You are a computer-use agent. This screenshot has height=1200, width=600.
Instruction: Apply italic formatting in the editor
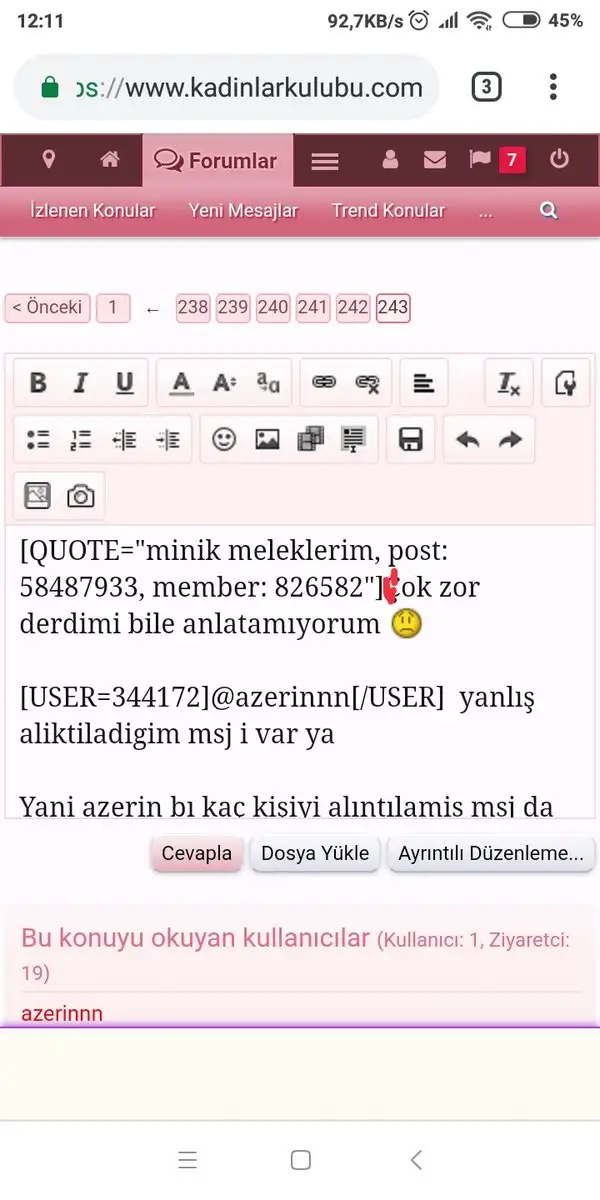pyautogui.click(x=81, y=383)
